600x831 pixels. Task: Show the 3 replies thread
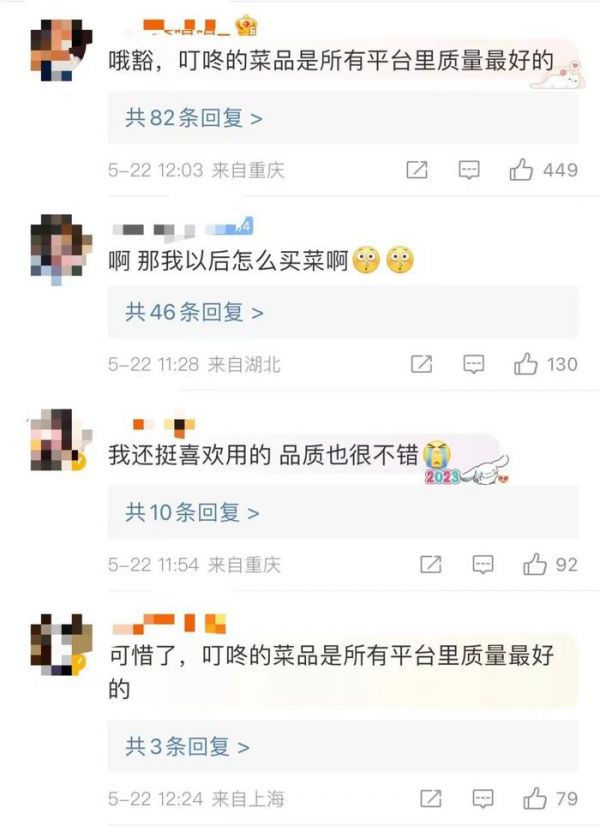(187, 746)
